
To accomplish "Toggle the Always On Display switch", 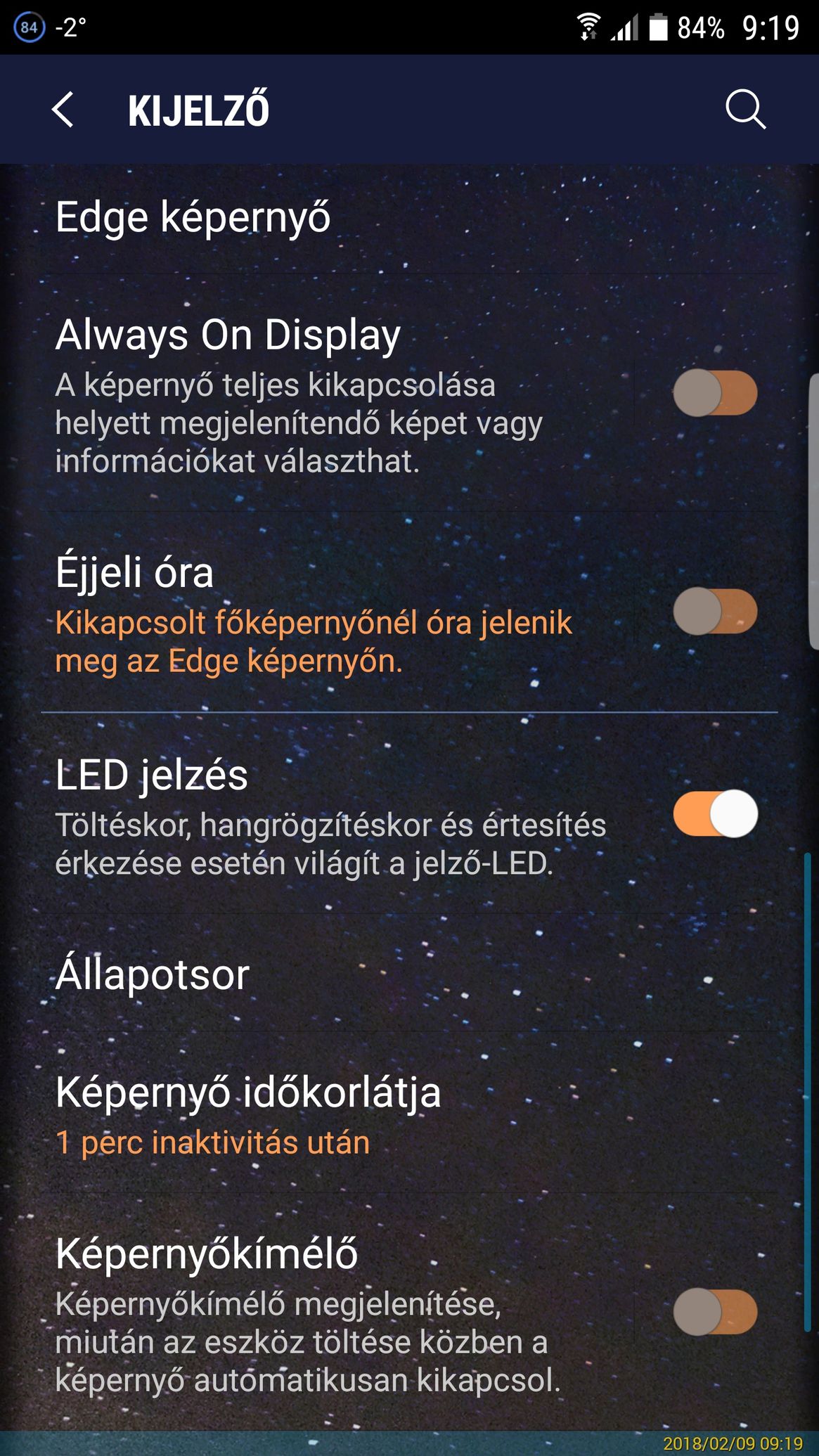I will [x=715, y=393].
